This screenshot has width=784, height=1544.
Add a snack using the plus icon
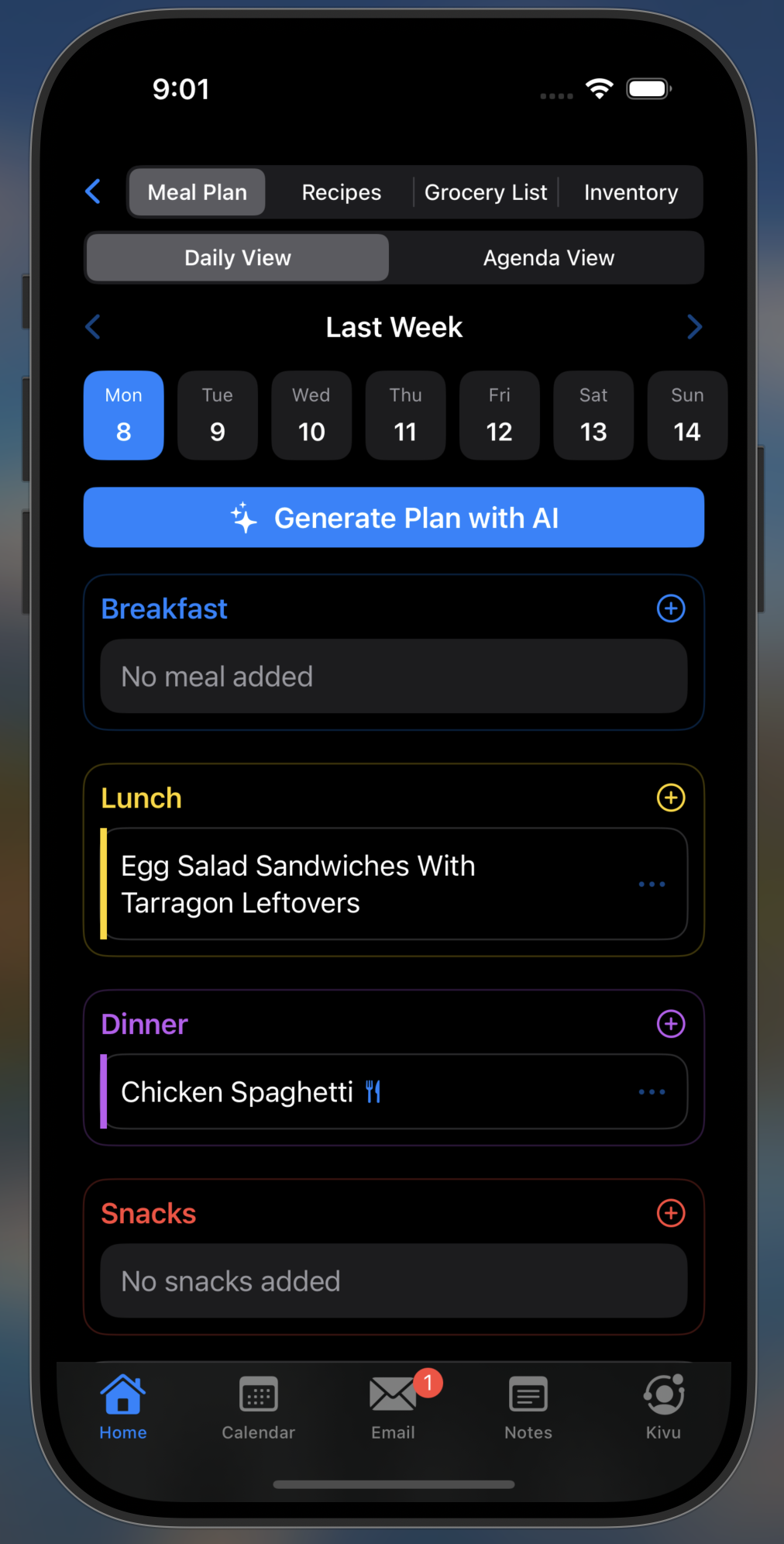pos(671,1213)
